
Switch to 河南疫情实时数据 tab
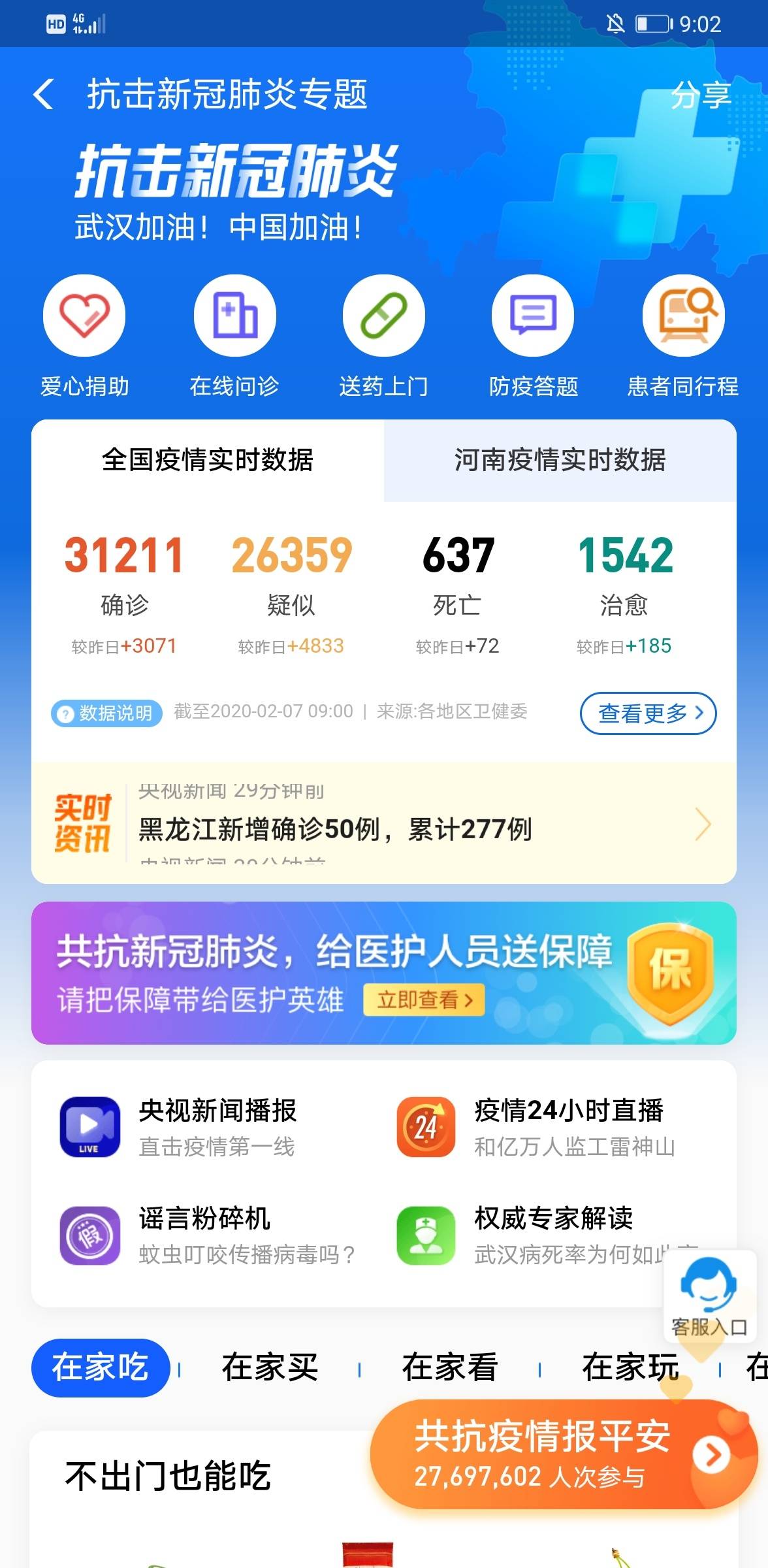(560, 460)
